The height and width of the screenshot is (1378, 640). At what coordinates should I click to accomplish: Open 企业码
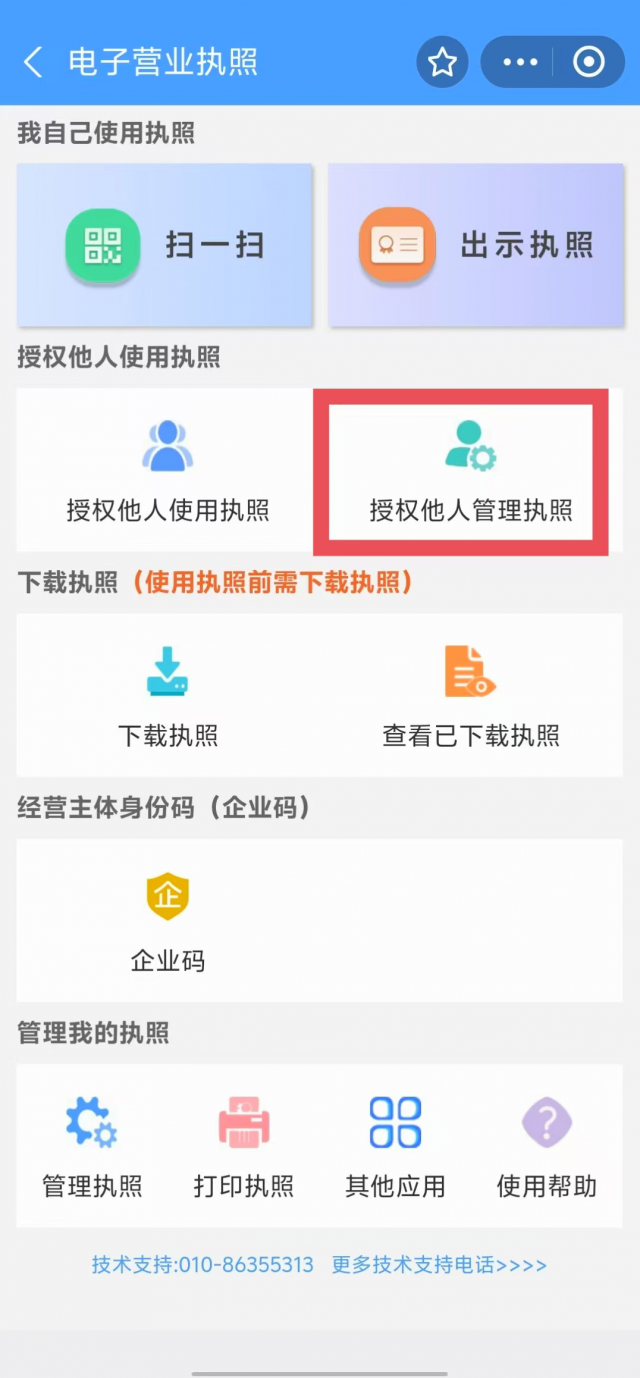click(x=167, y=922)
